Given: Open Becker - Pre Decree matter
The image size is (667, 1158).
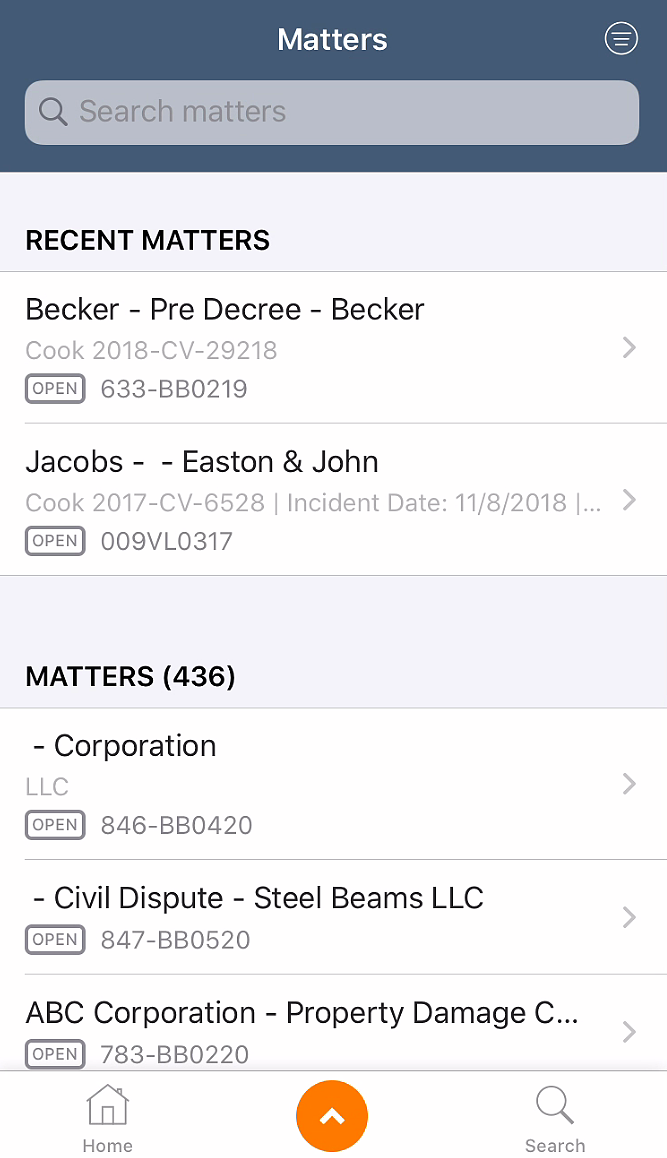Looking at the screenshot, I should (x=333, y=347).
